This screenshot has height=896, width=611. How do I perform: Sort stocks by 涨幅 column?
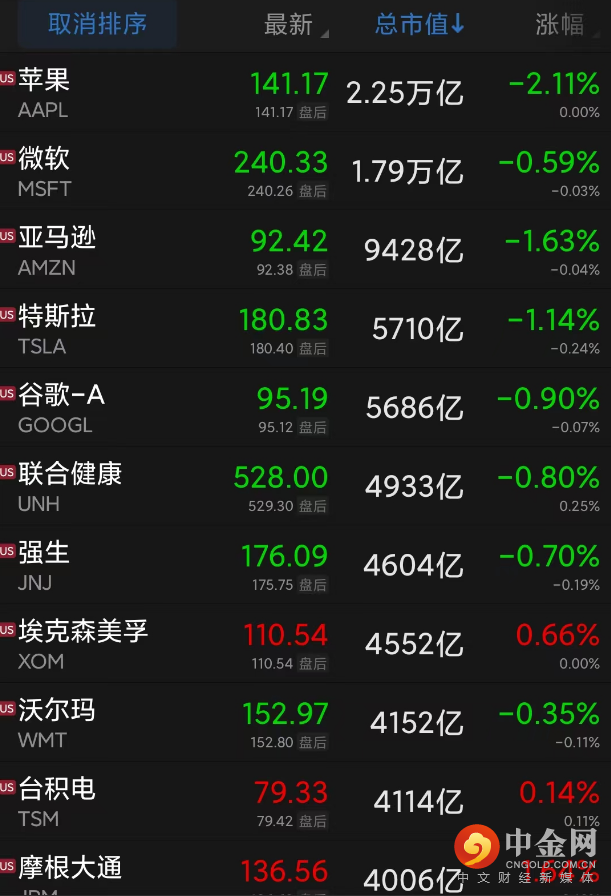click(x=562, y=25)
